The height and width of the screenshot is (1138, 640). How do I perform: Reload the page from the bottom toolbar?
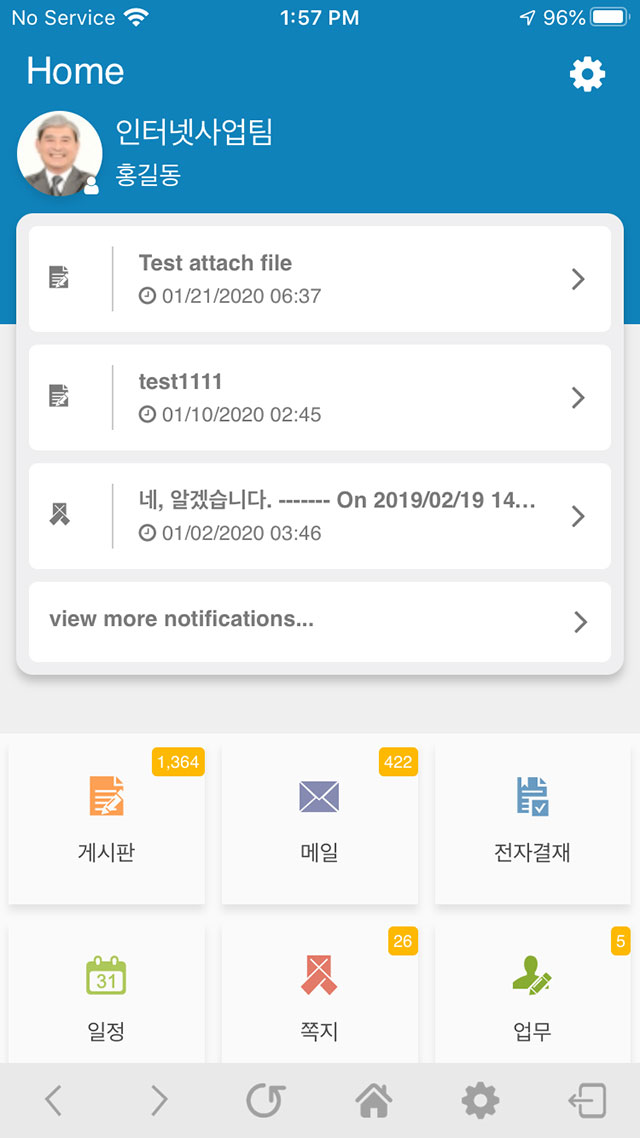click(x=266, y=1101)
